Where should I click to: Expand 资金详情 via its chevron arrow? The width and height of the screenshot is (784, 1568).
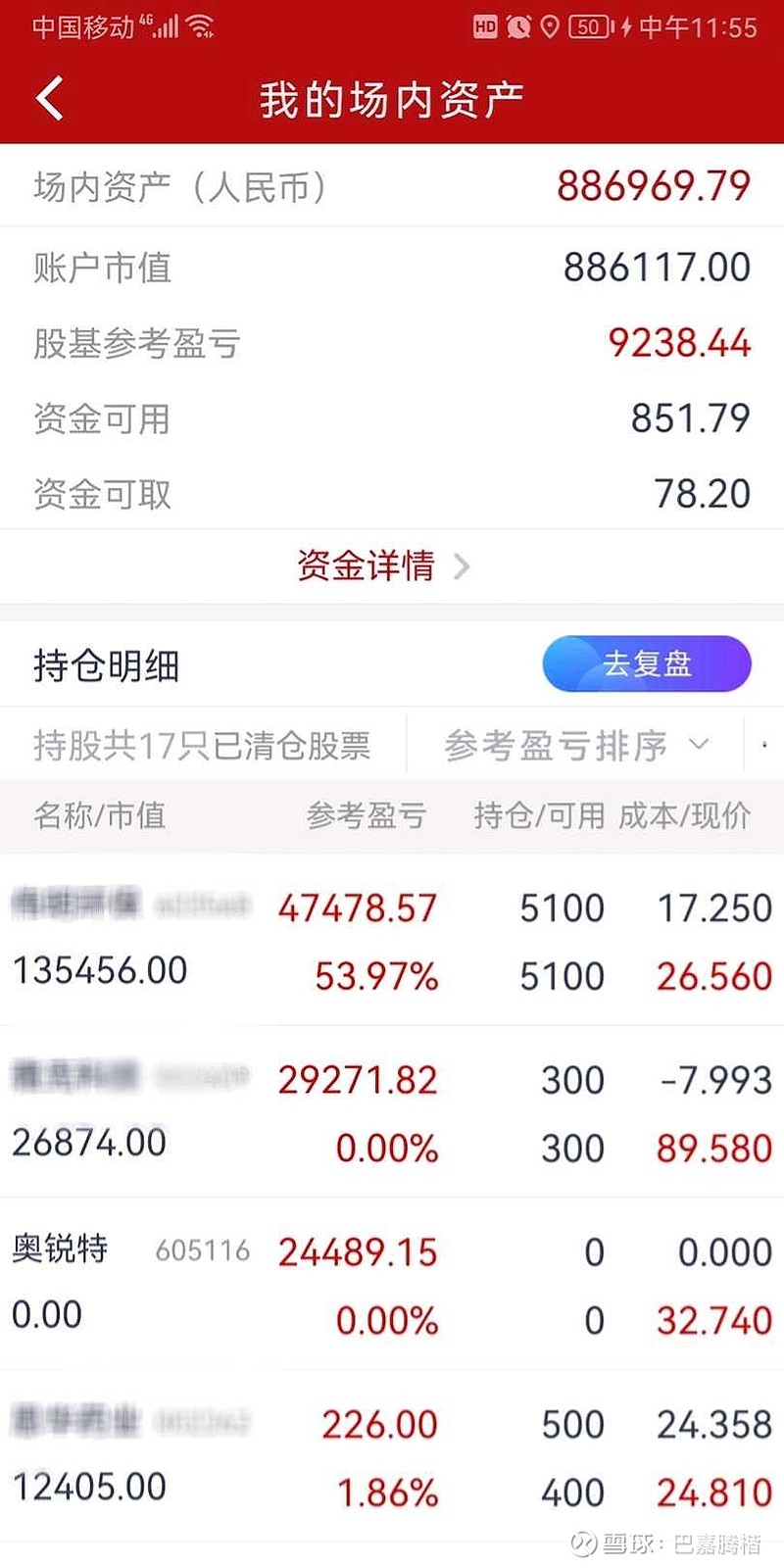point(461,566)
